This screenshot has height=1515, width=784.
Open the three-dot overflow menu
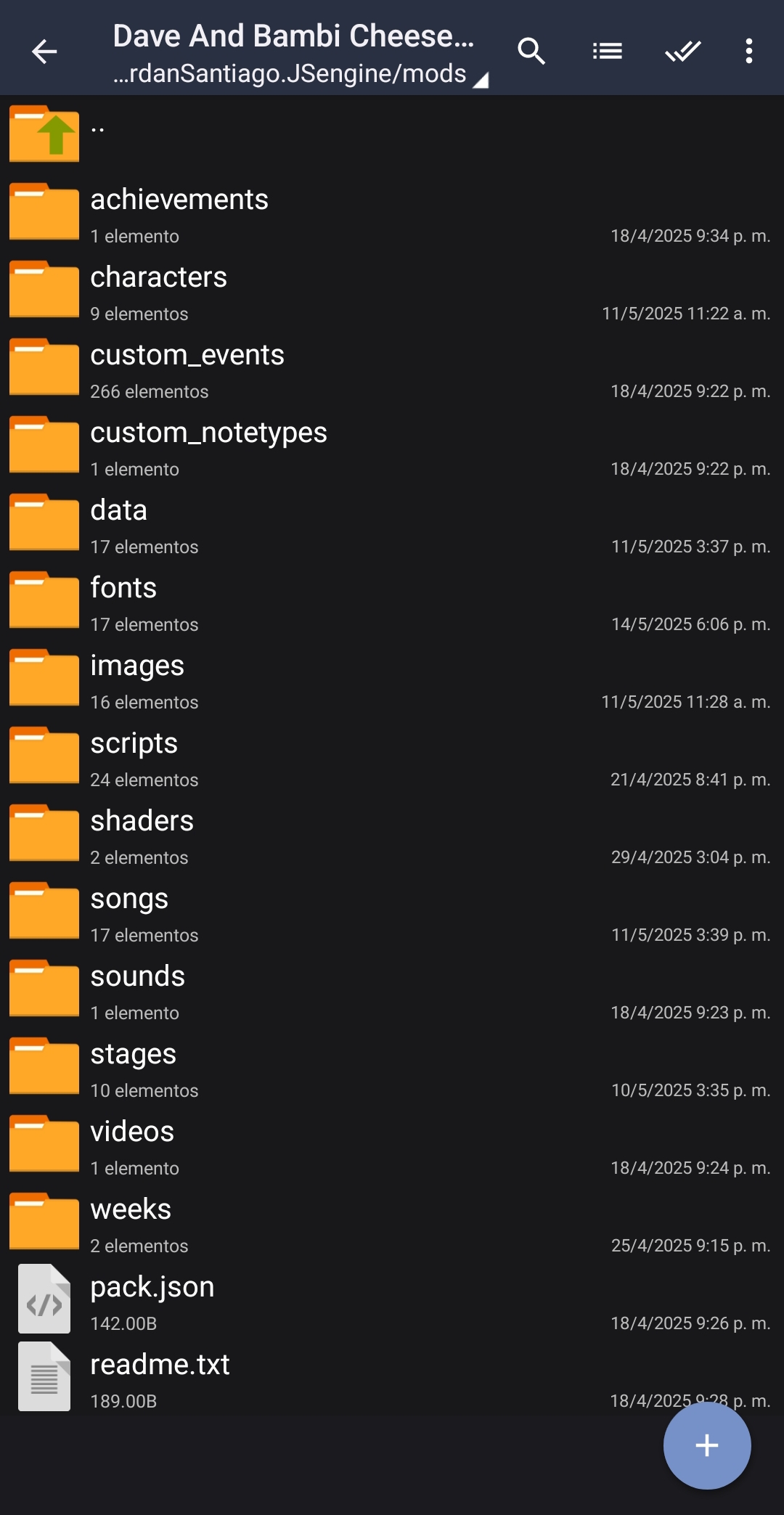point(749,52)
